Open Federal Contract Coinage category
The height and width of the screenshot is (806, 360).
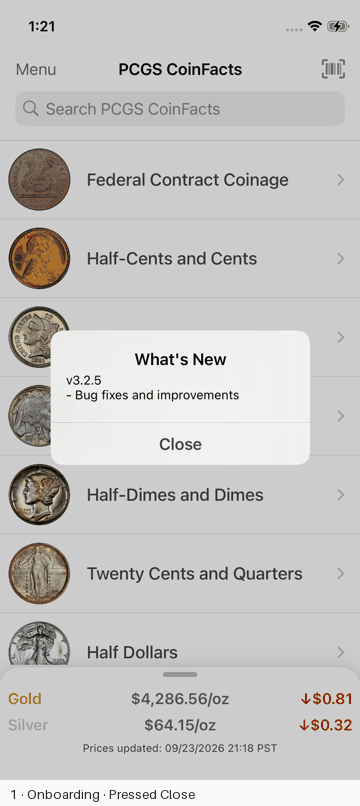click(x=180, y=180)
